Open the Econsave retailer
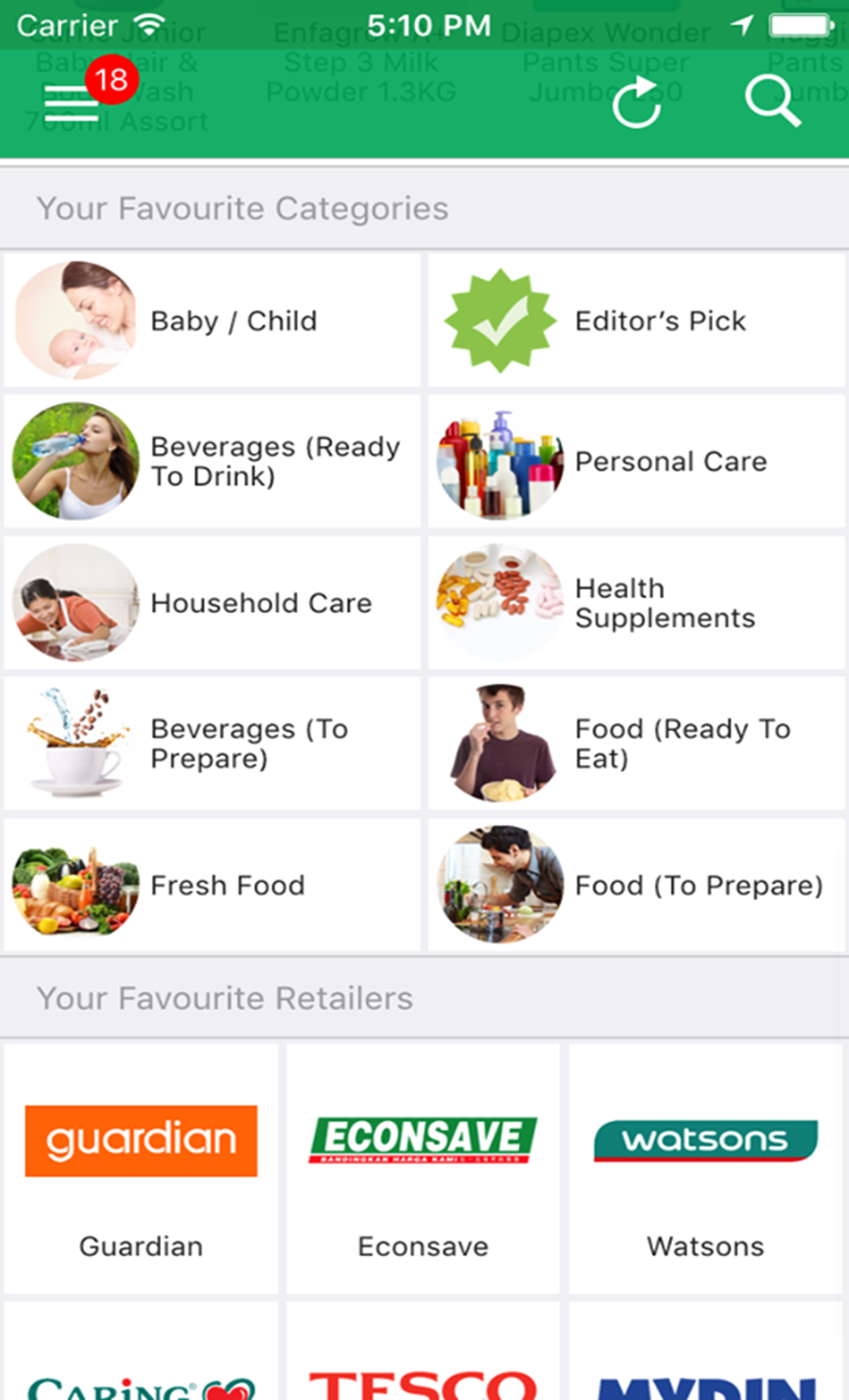 click(x=423, y=1169)
